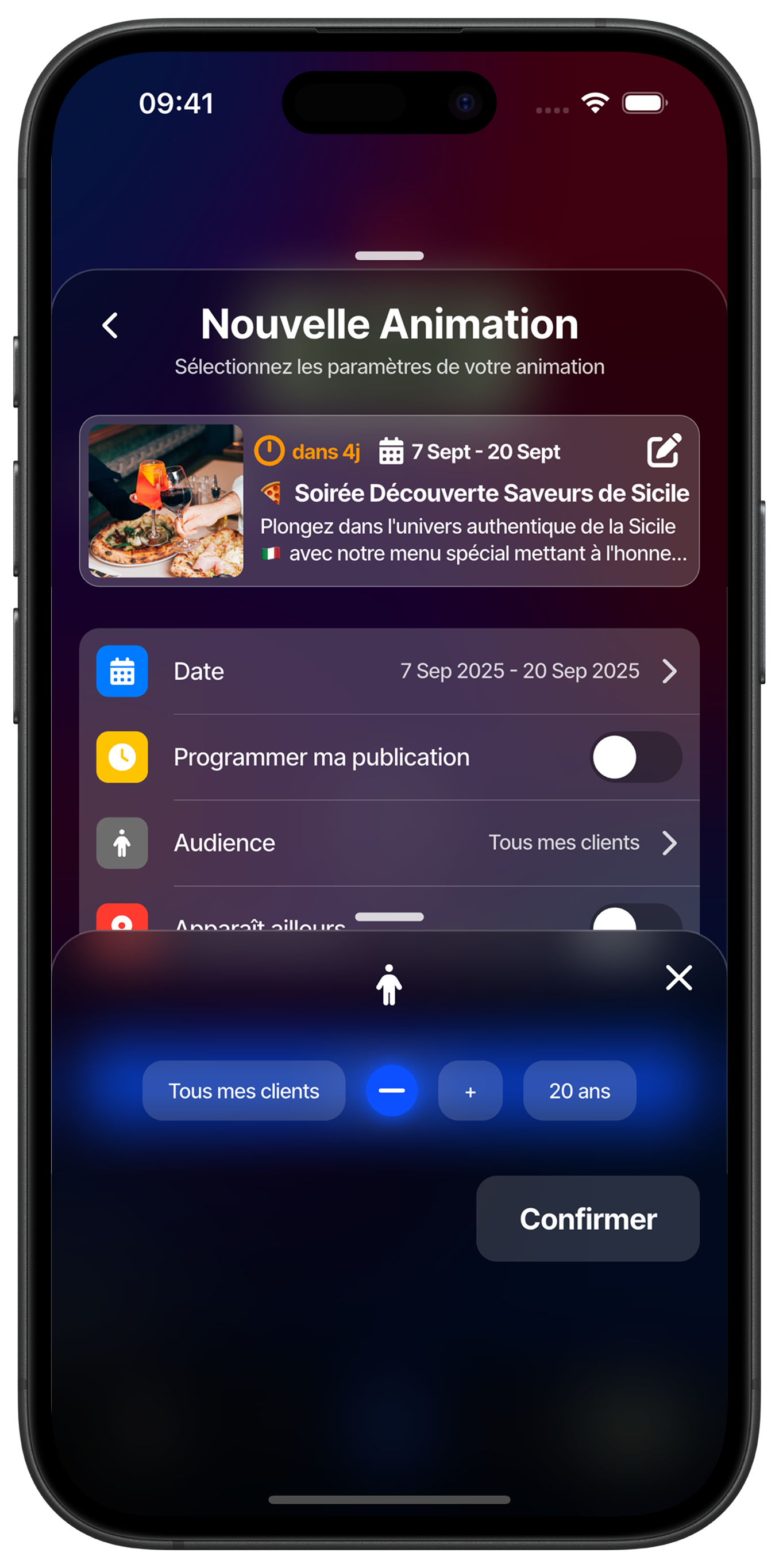Select the 20 ans chip
This screenshot has height=1568, width=779.
pos(580,1091)
